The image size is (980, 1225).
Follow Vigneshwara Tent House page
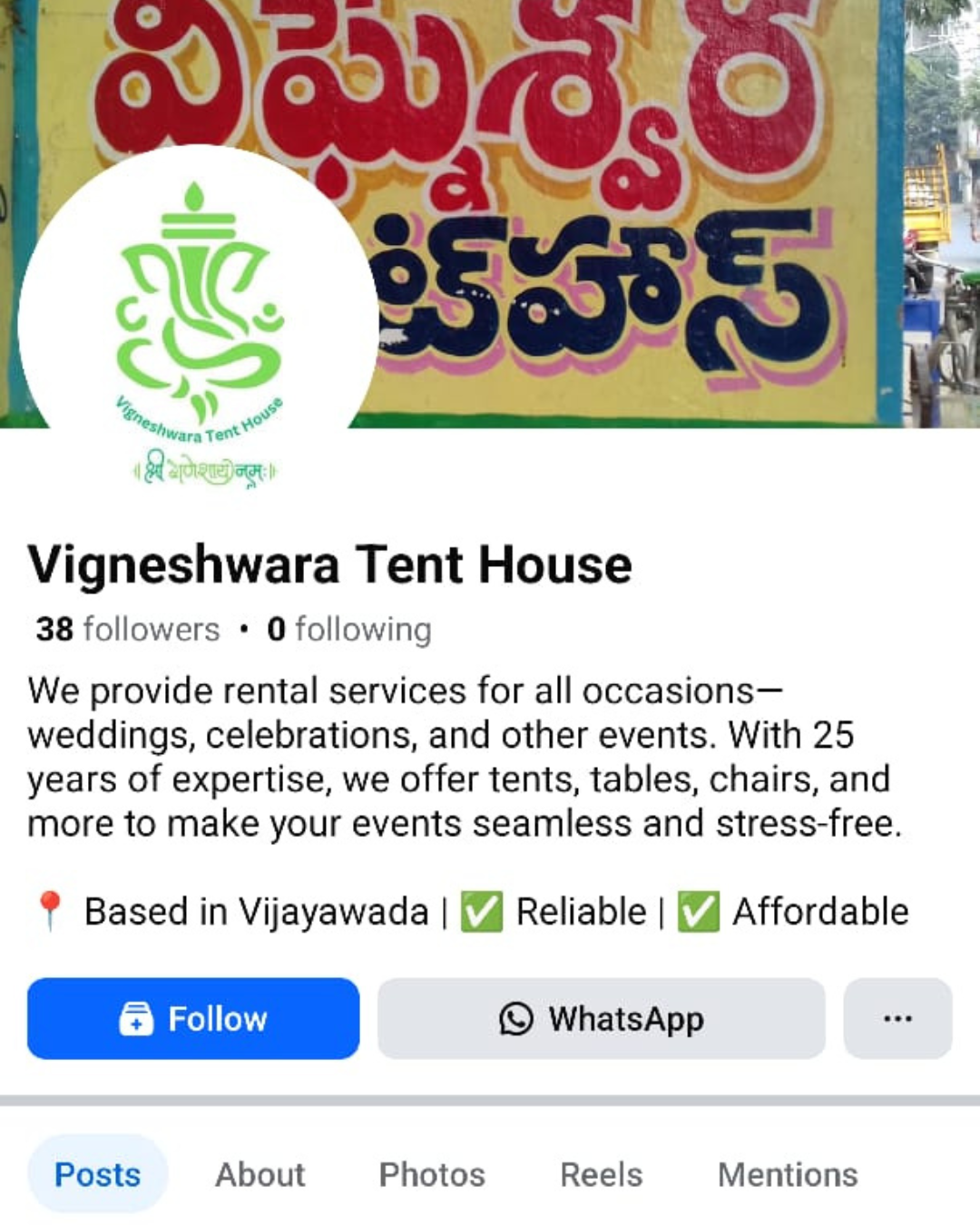[192, 1018]
